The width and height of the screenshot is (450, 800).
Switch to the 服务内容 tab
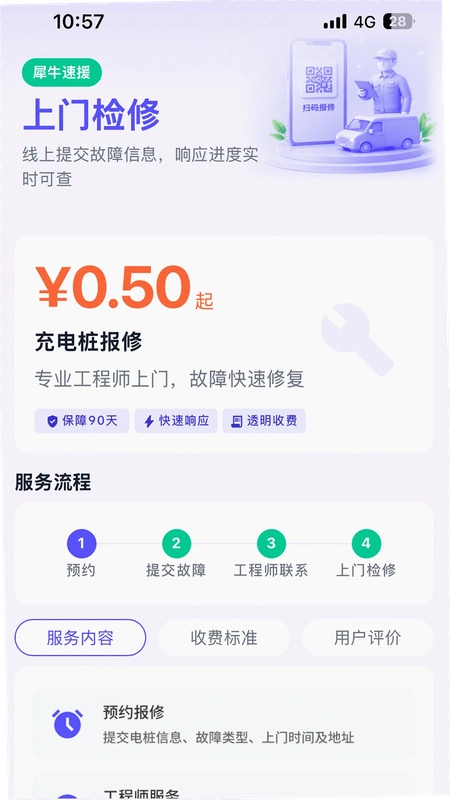pos(80,638)
